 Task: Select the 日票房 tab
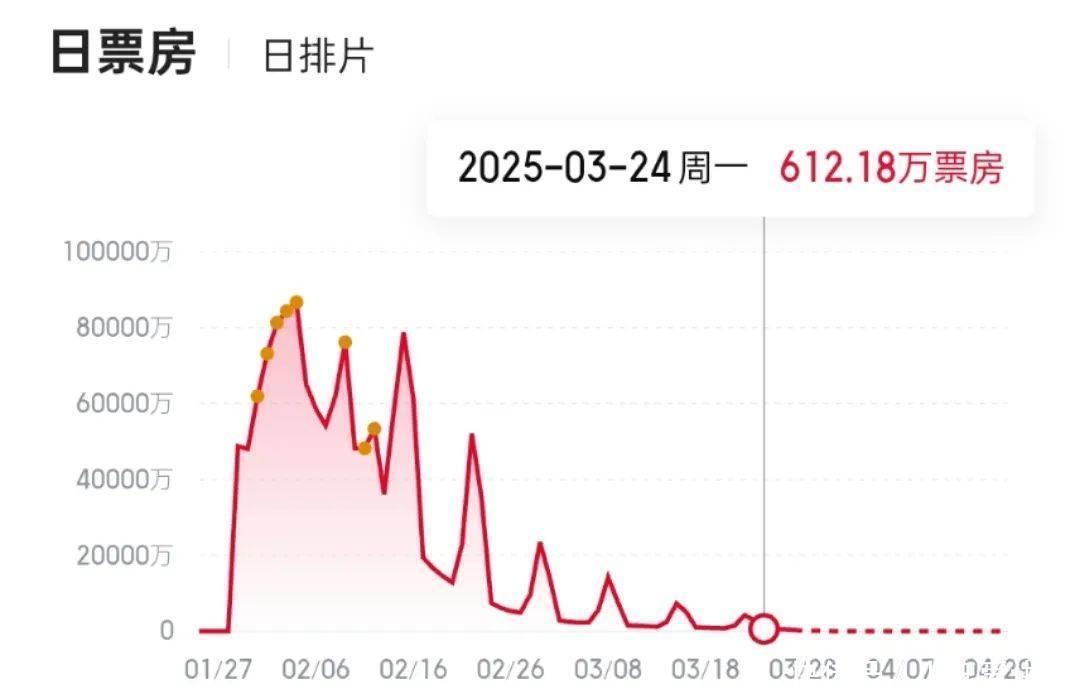(x=123, y=52)
